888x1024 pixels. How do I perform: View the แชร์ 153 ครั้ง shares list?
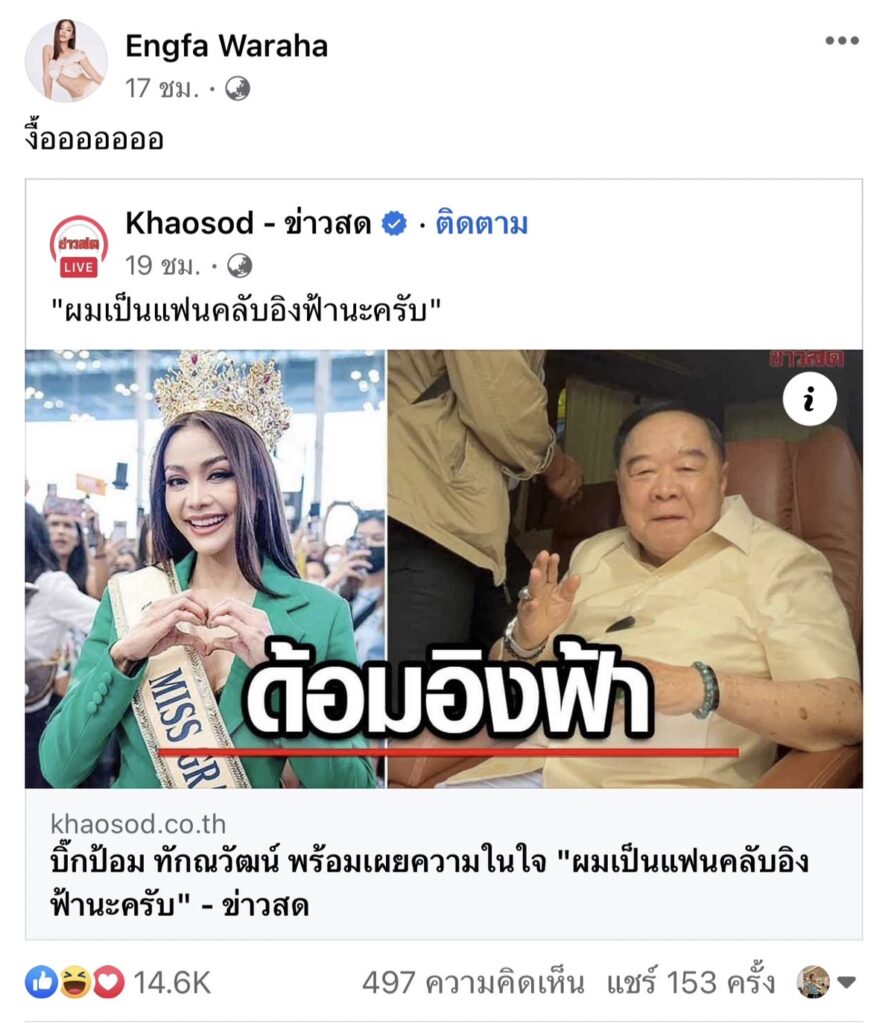[690, 983]
